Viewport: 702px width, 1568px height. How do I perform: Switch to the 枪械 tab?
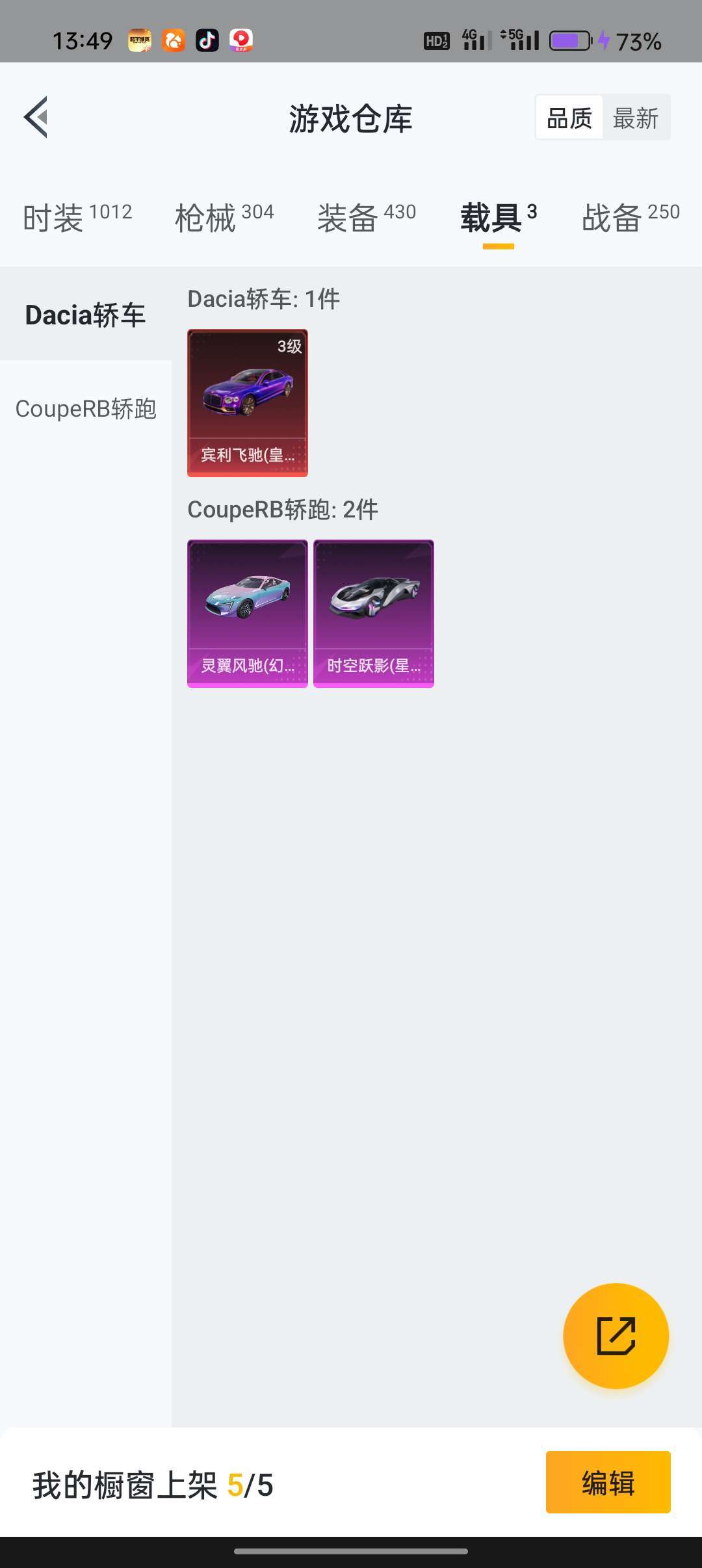click(x=224, y=217)
